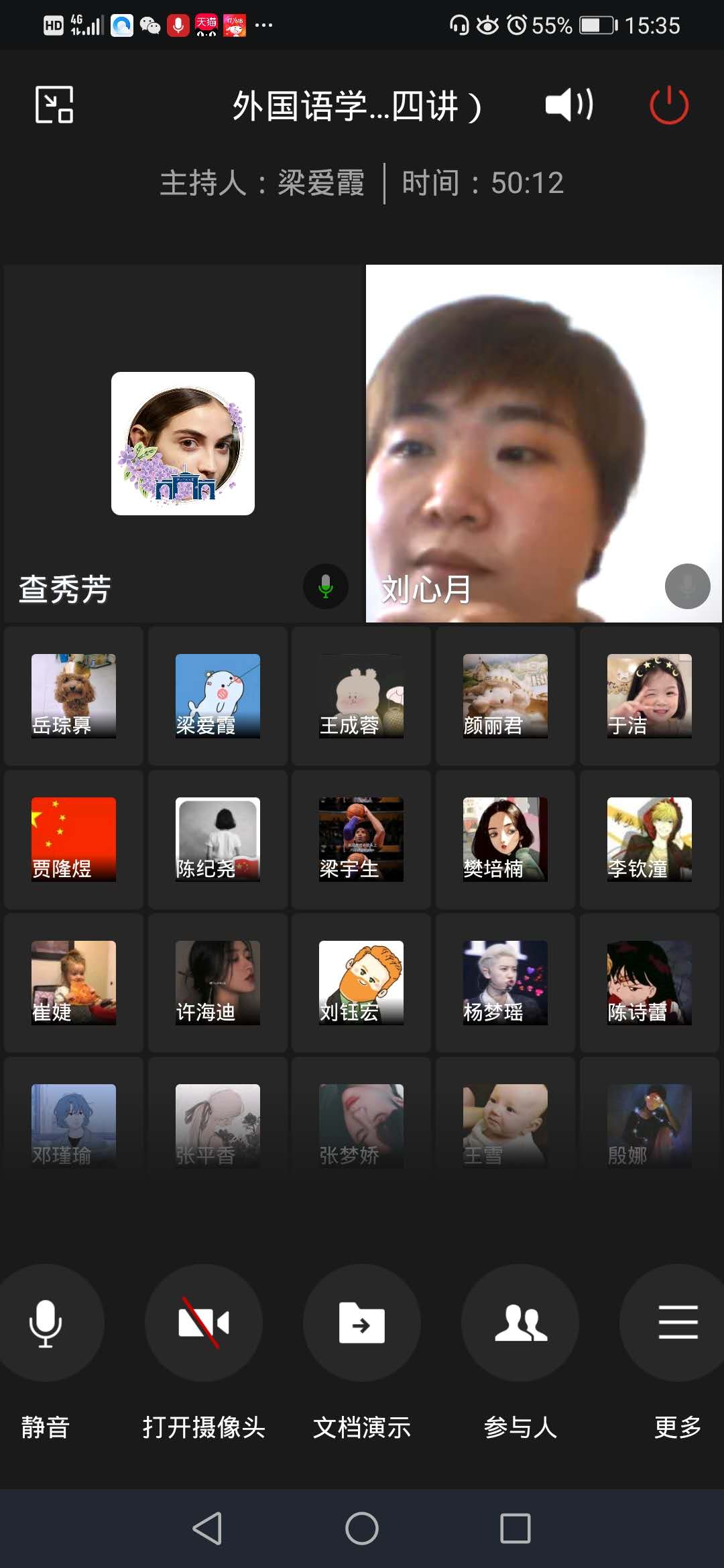Select 刘心月's video tile

(544, 444)
